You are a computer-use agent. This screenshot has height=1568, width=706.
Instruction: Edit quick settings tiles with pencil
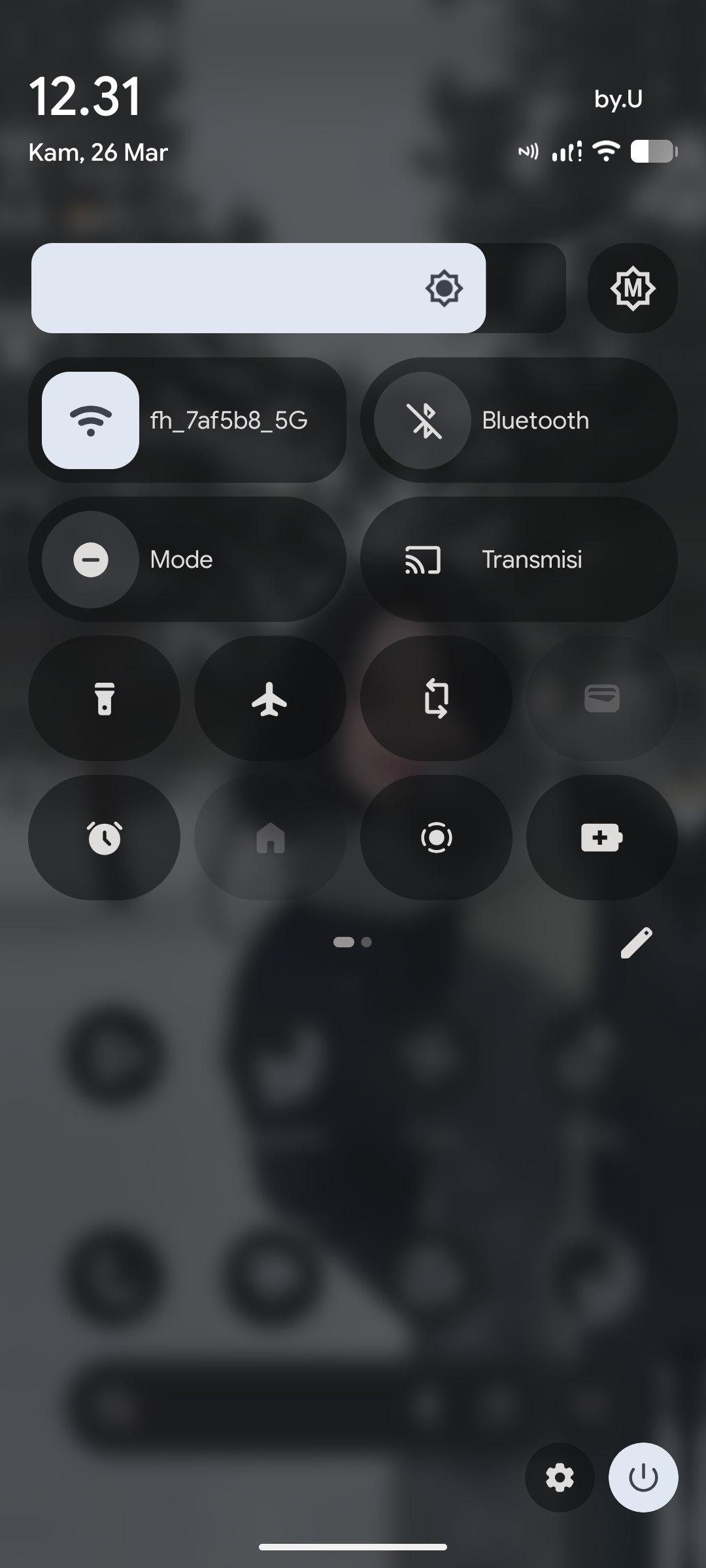coord(636,943)
